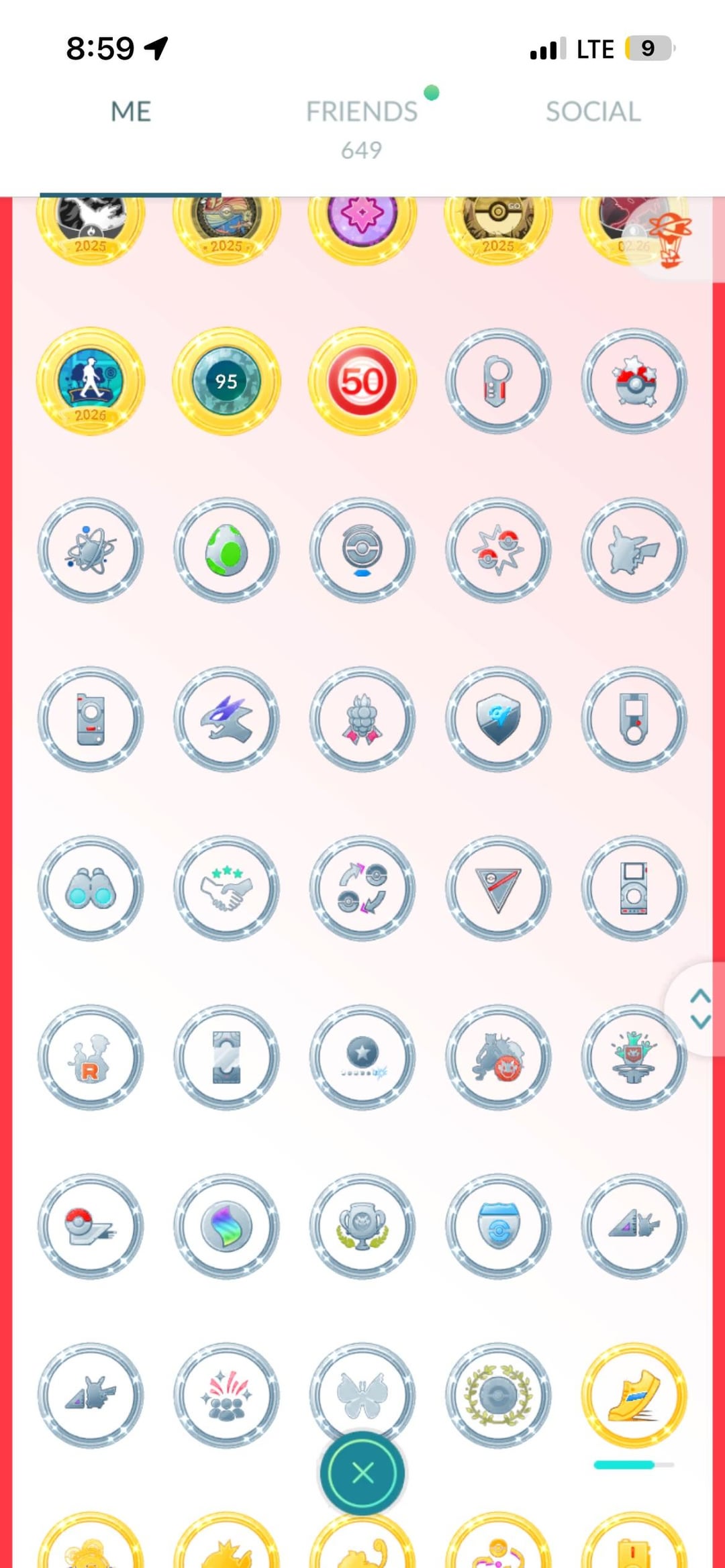View the binoculars medal
This screenshot has width=725, height=1568.
point(91,888)
